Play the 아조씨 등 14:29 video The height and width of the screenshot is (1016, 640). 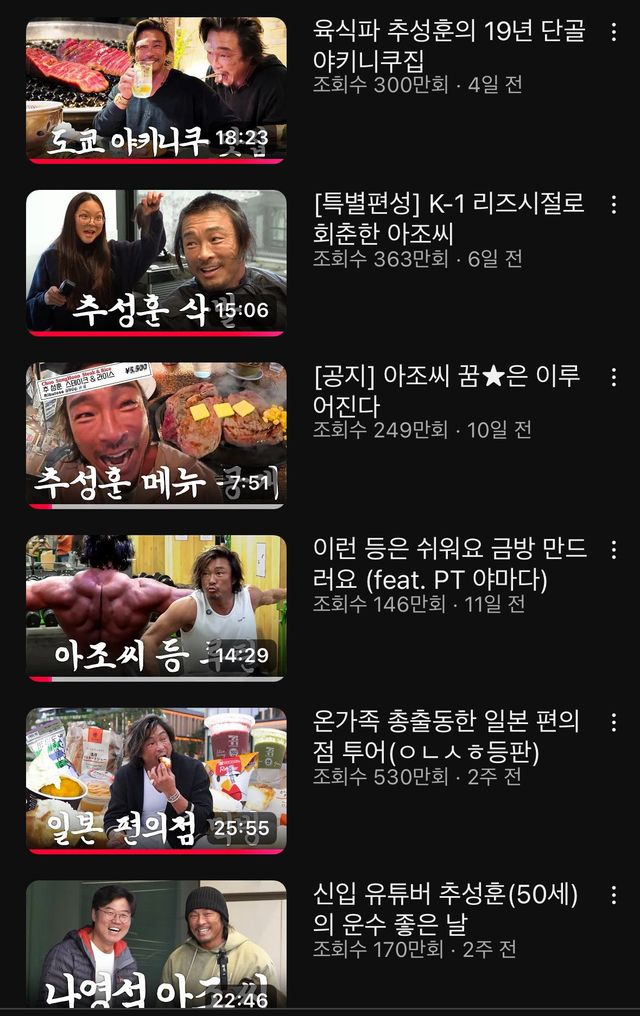(156, 607)
